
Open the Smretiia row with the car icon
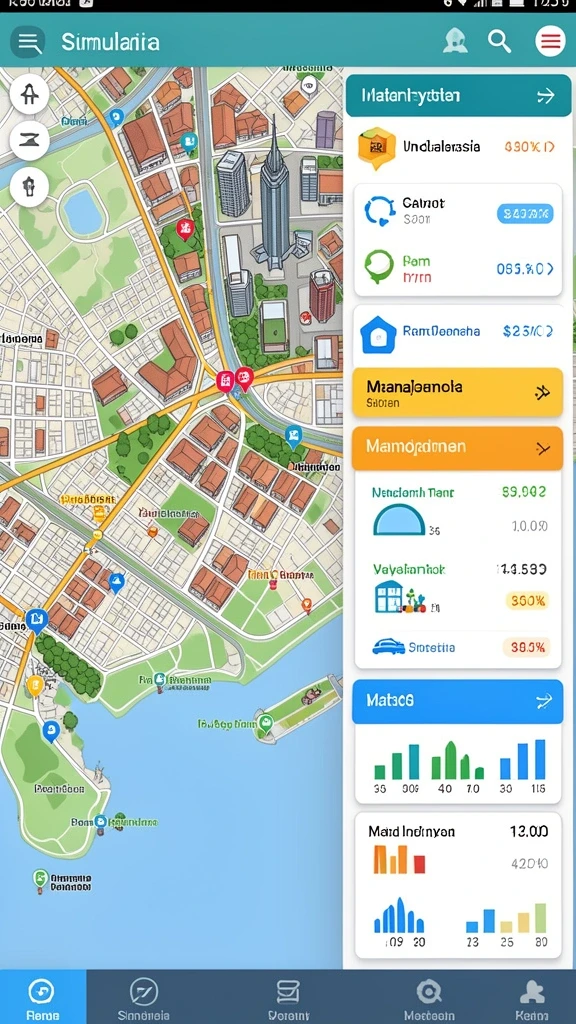click(458, 647)
